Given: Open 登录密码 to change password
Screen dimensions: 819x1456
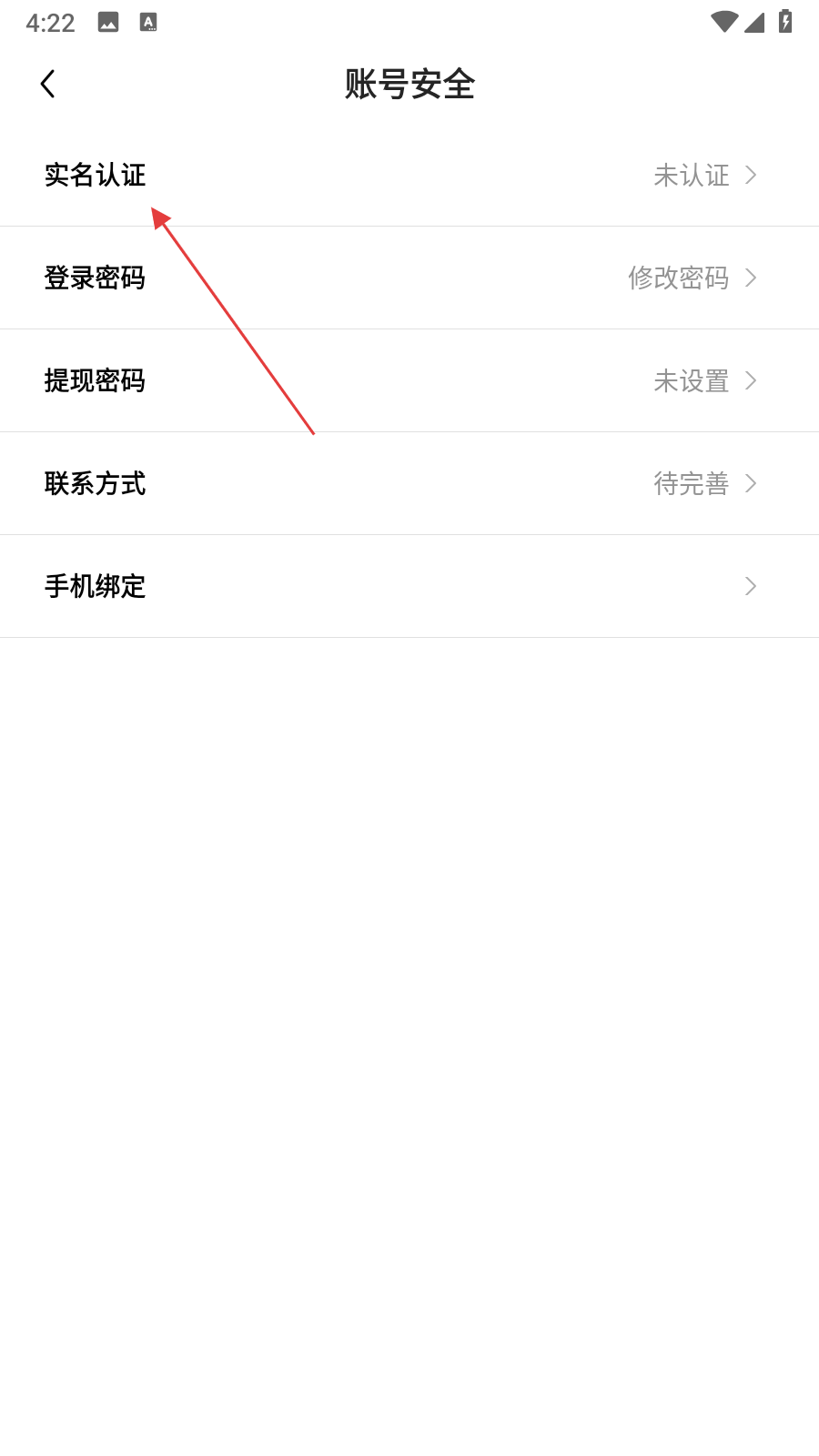Looking at the screenshot, I should 409,278.
